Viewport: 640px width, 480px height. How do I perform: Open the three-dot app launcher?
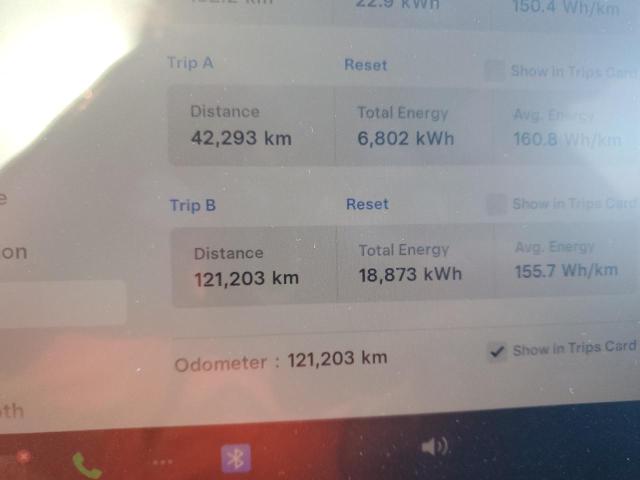pyautogui.click(x=162, y=462)
